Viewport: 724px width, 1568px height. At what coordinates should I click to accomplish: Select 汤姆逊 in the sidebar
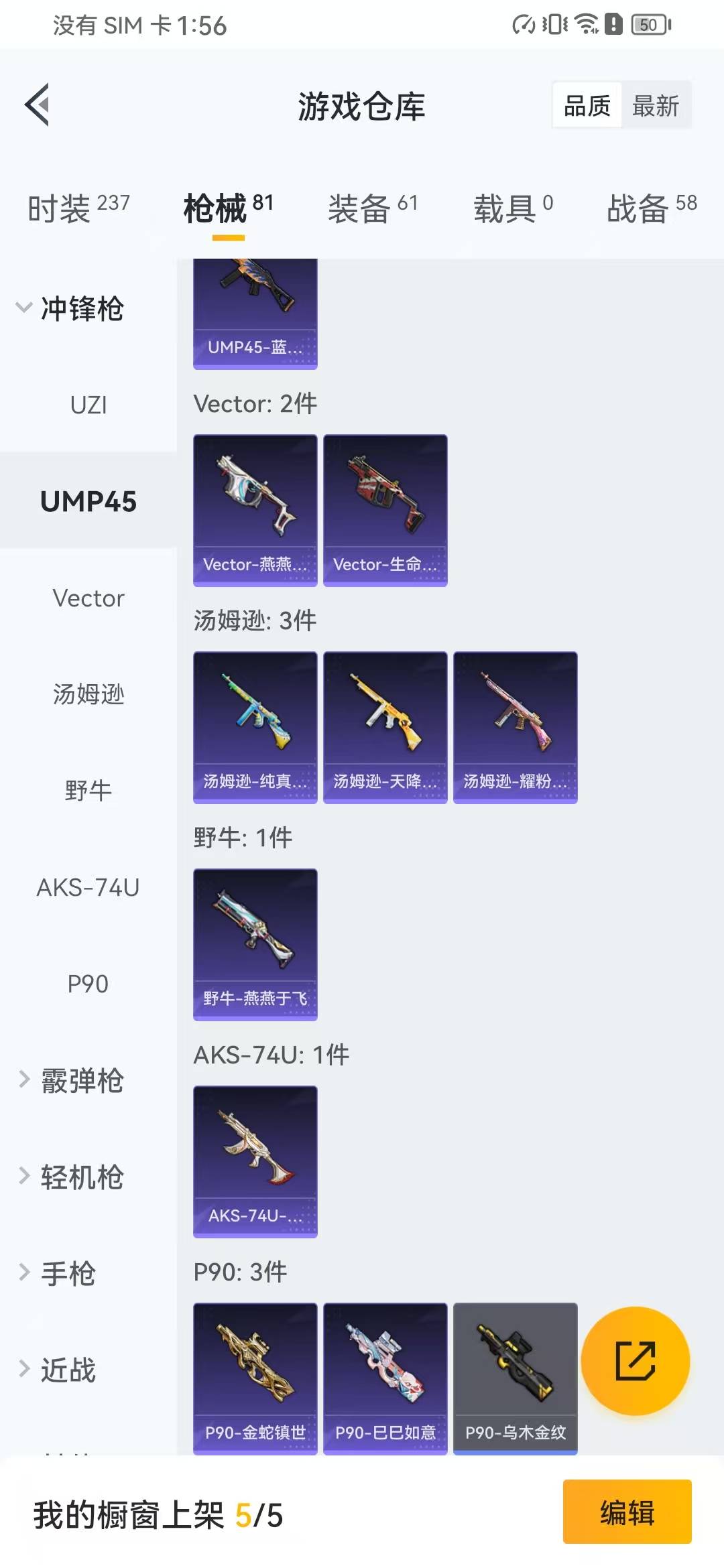(88, 694)
